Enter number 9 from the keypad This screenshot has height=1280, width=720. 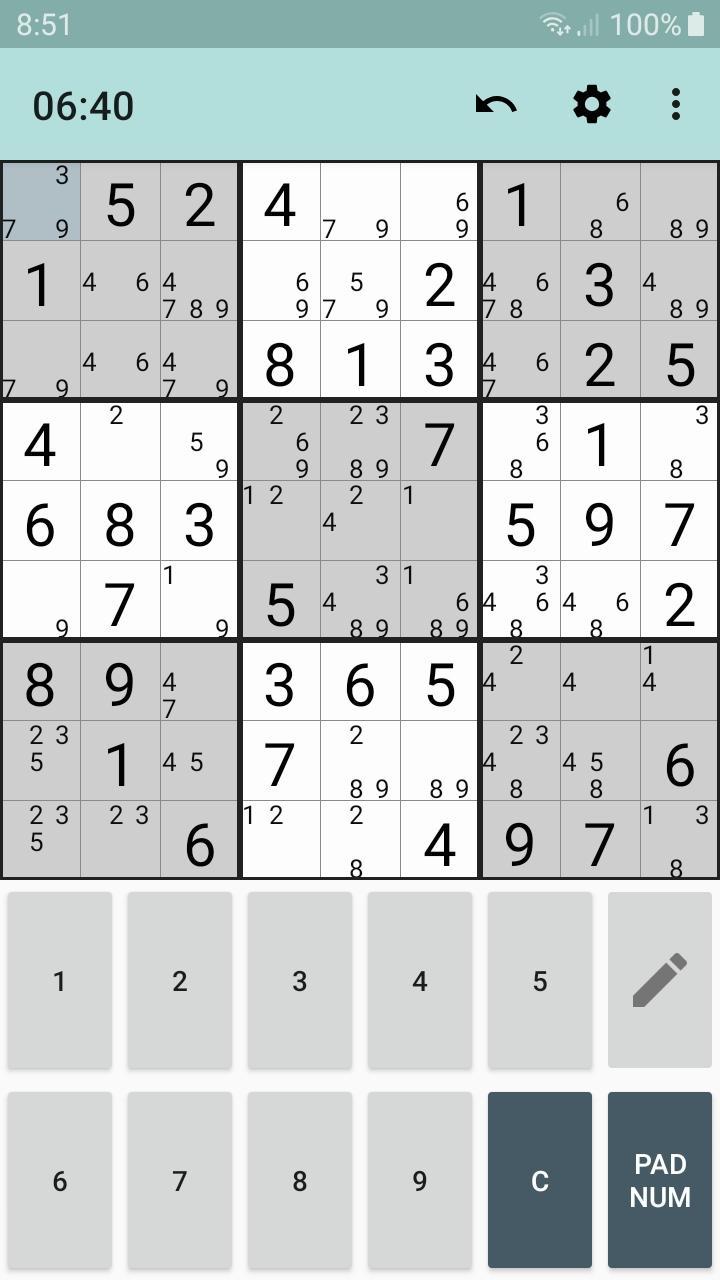tap(420, 1181)
